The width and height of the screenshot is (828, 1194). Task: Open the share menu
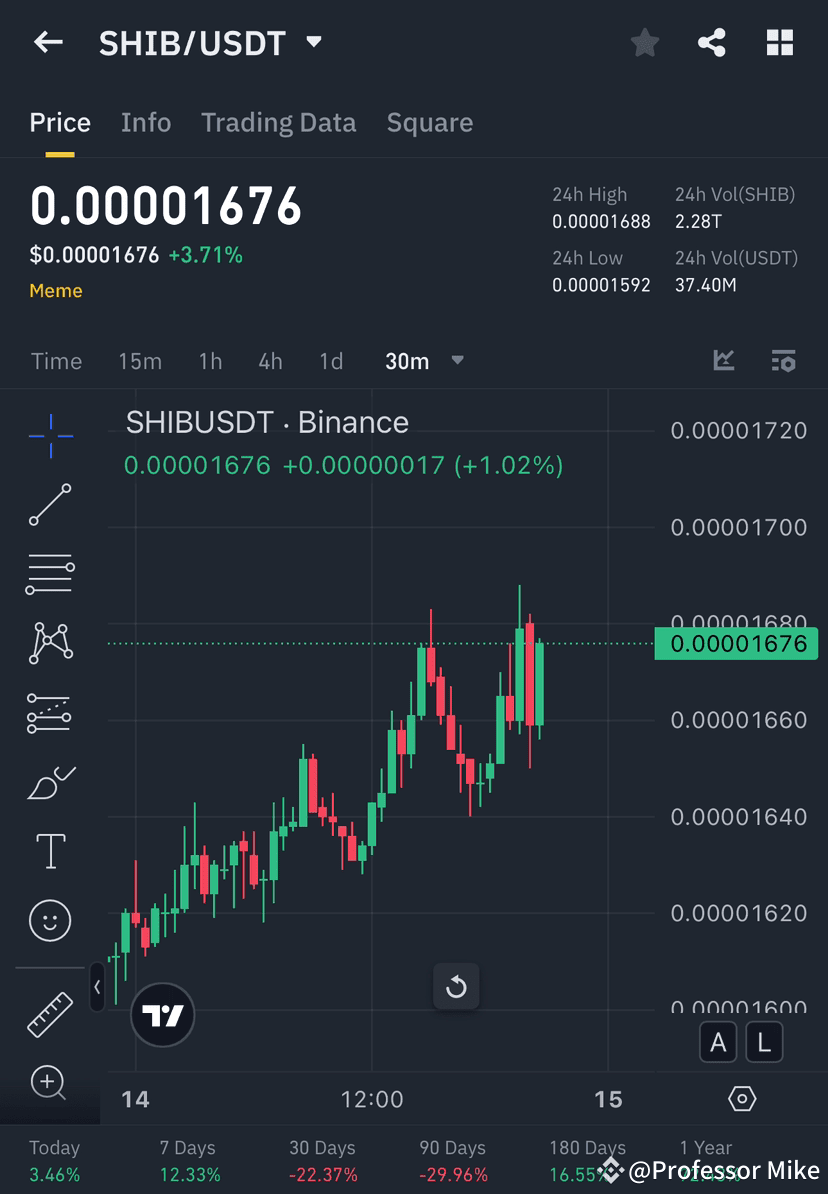712,42
